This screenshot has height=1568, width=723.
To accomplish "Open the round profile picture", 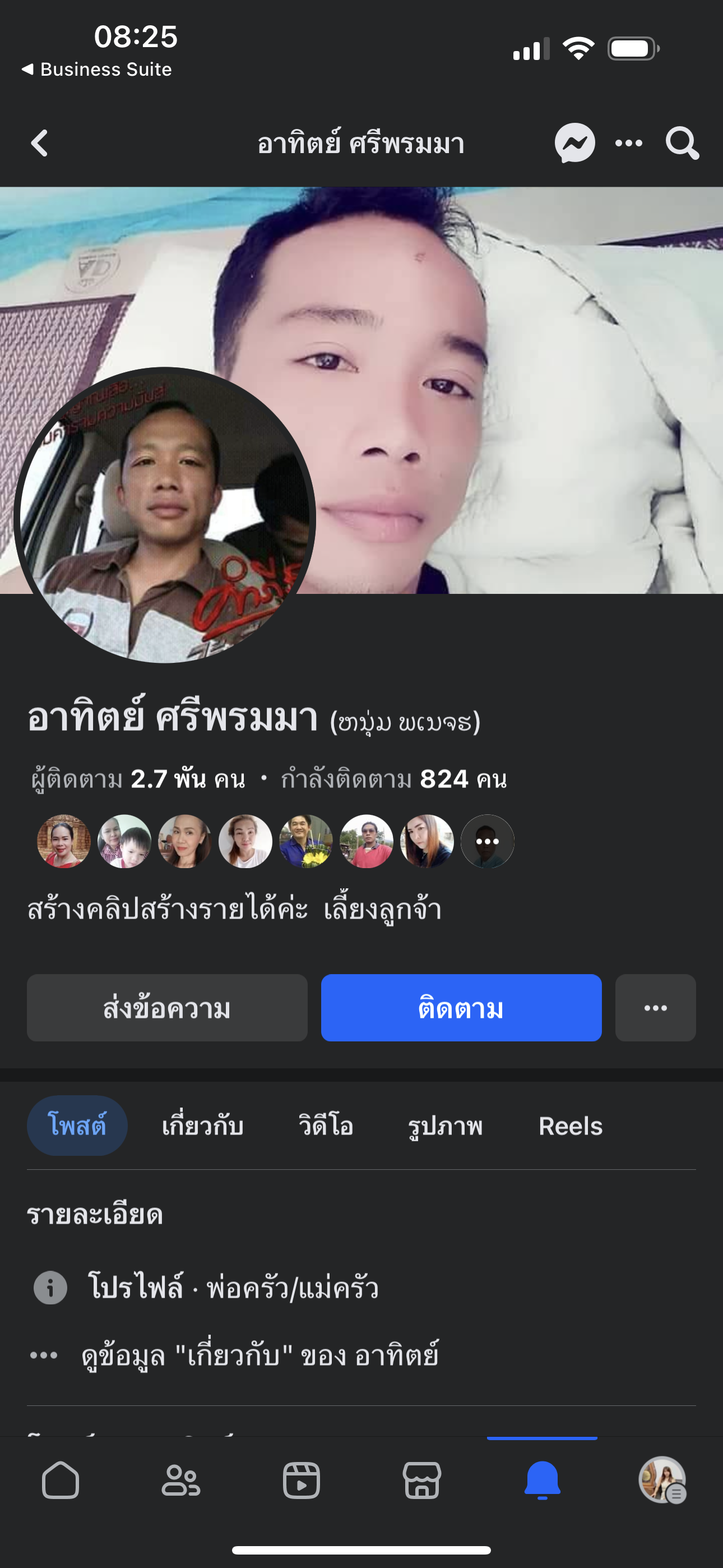I will [x=164, y=515].
